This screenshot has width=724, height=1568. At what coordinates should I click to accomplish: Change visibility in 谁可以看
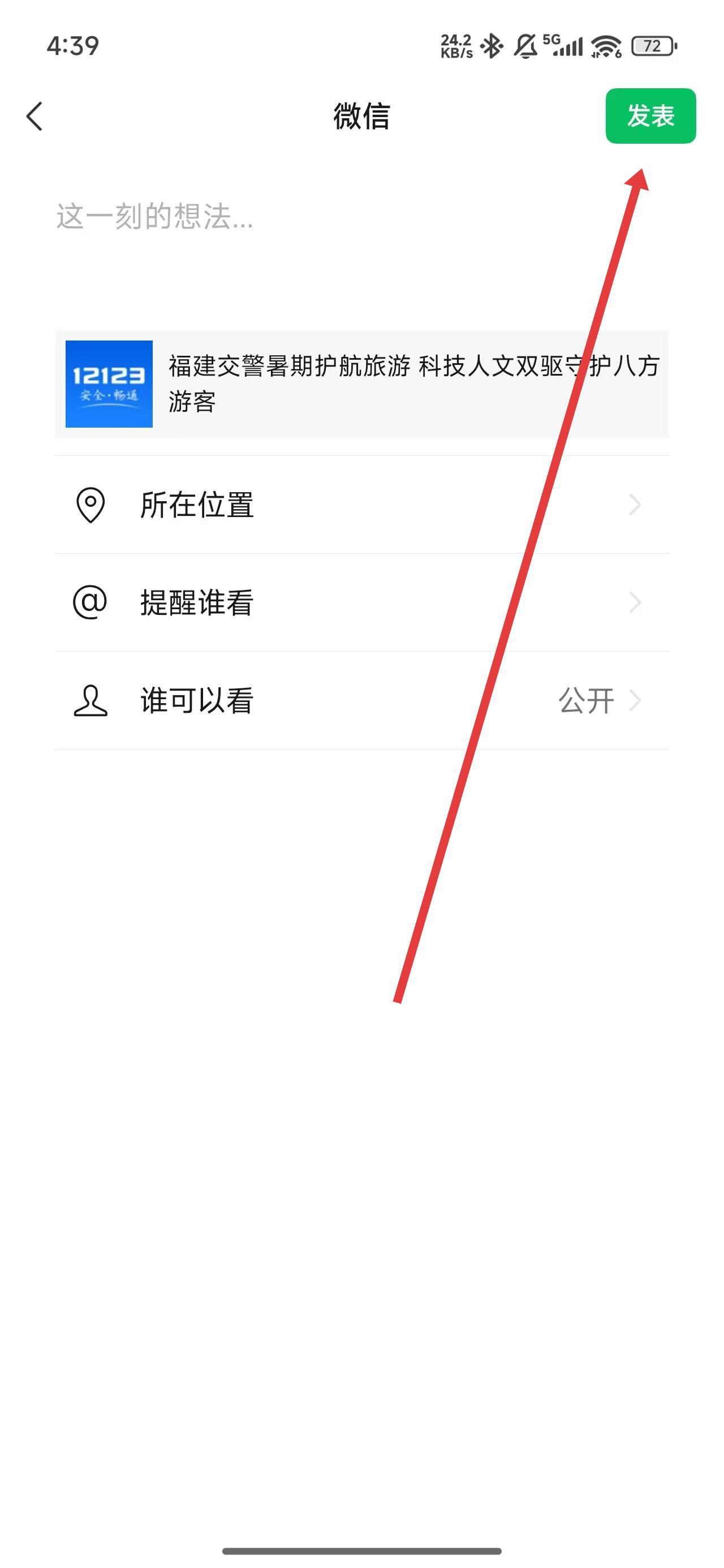click(361, 701)
